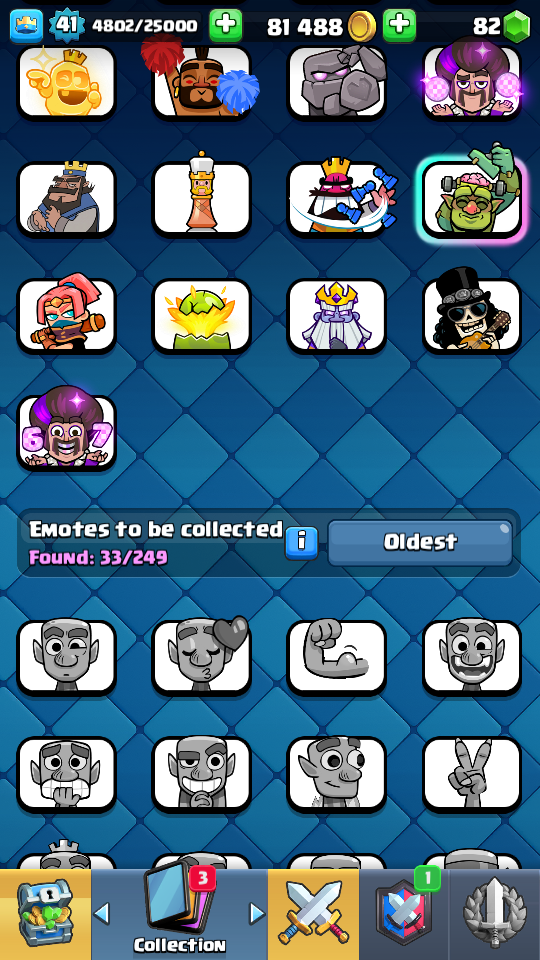Select the highlighted goblin brain emote

click(x=471, y=197)
